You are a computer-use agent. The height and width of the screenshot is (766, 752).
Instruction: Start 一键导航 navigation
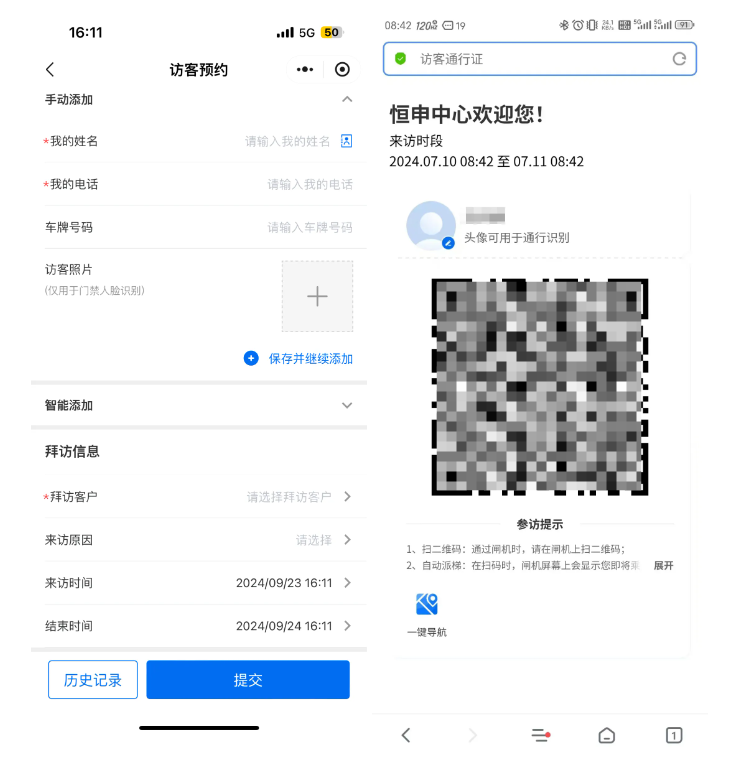(x=427, y=614)
